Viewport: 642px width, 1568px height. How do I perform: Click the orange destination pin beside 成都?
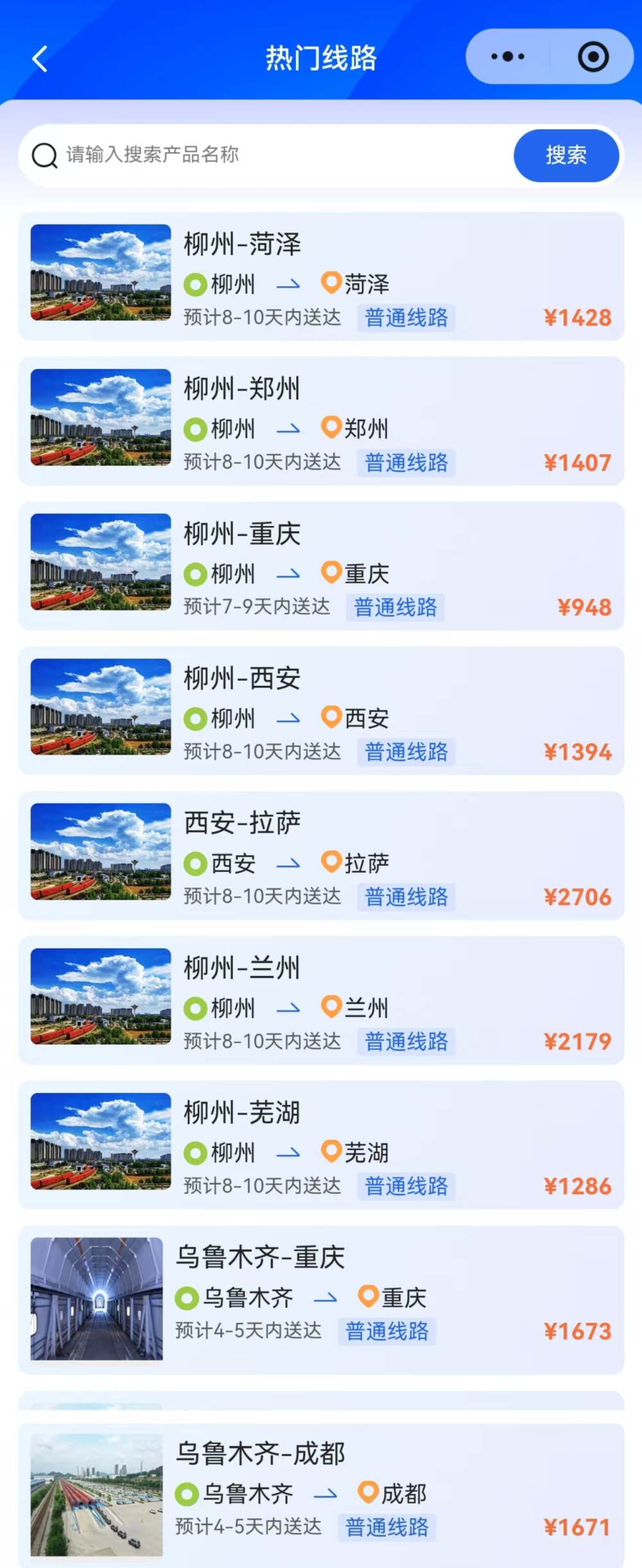pos(367,1494)
